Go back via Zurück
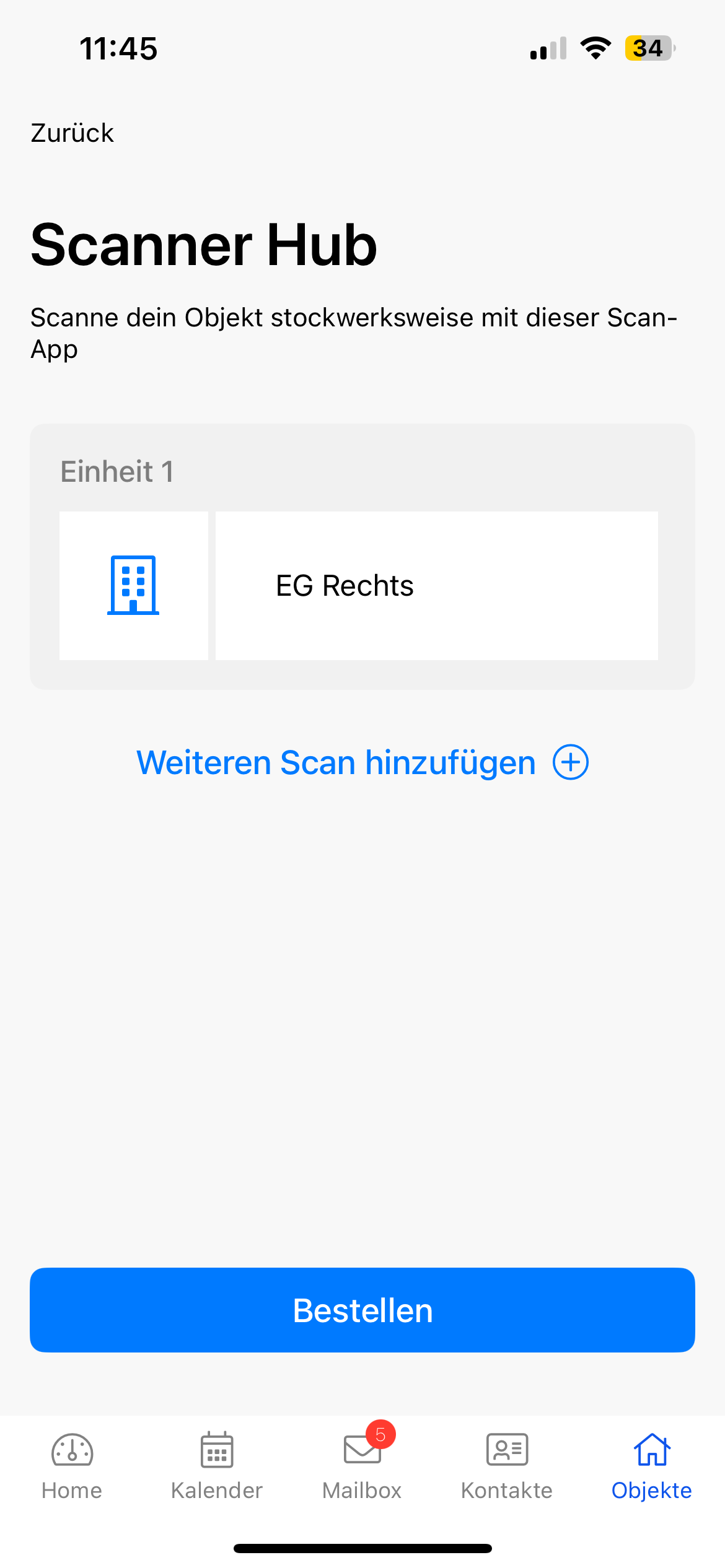The width and height of the screenshot is (725, 1568). coord(72,133)
